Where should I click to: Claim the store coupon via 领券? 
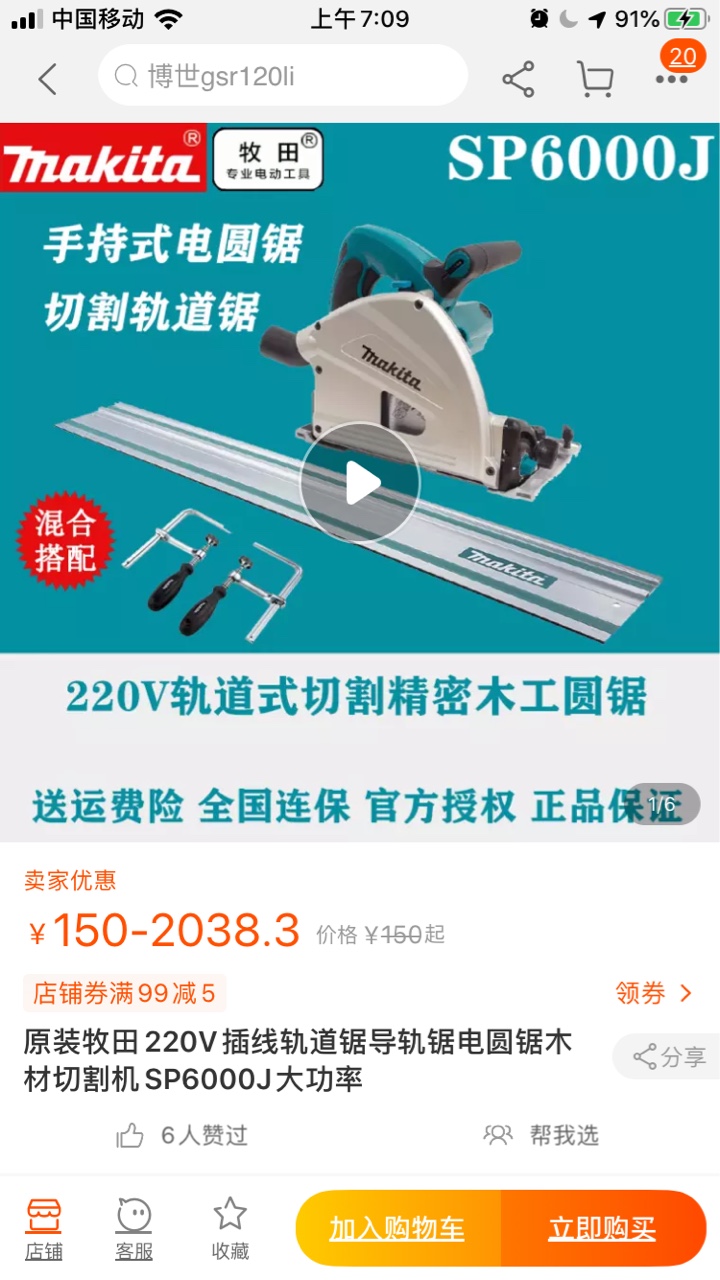[653, 993]
